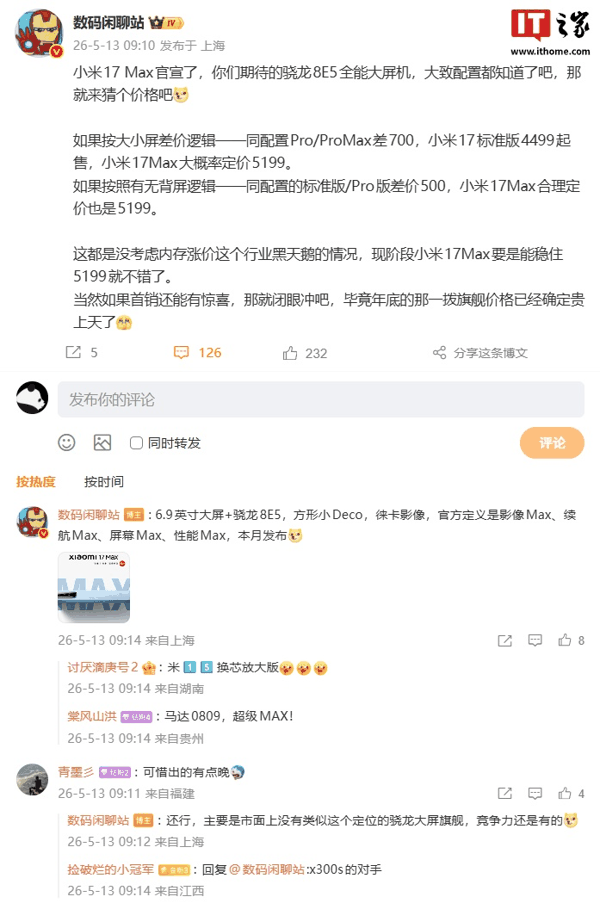The image size is (600, 903).
Task: Focus the 发布你的评论 comment box
Action: click(321, 399)
